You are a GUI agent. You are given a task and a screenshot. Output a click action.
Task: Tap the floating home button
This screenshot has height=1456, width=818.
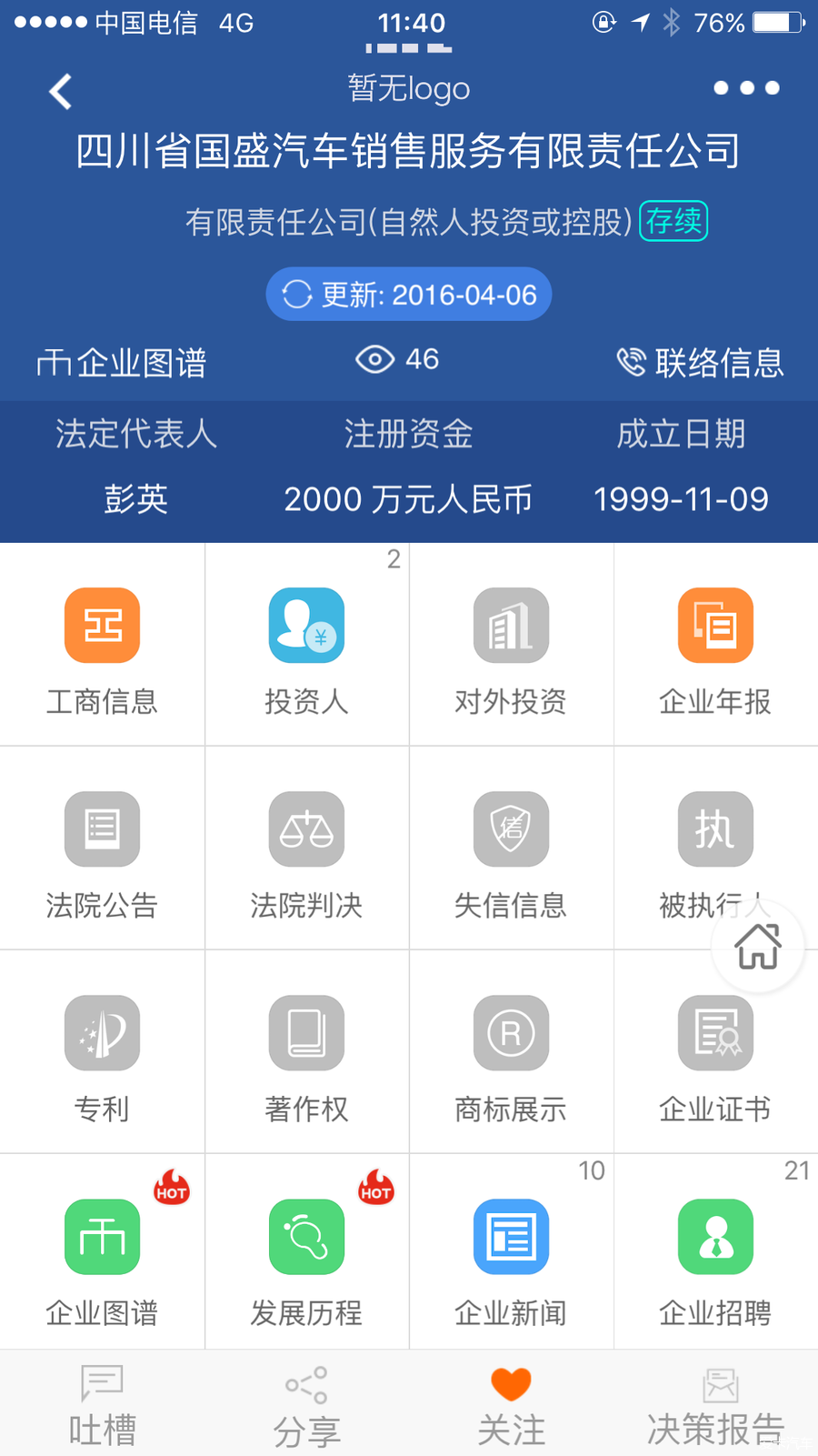click(759, 947)
